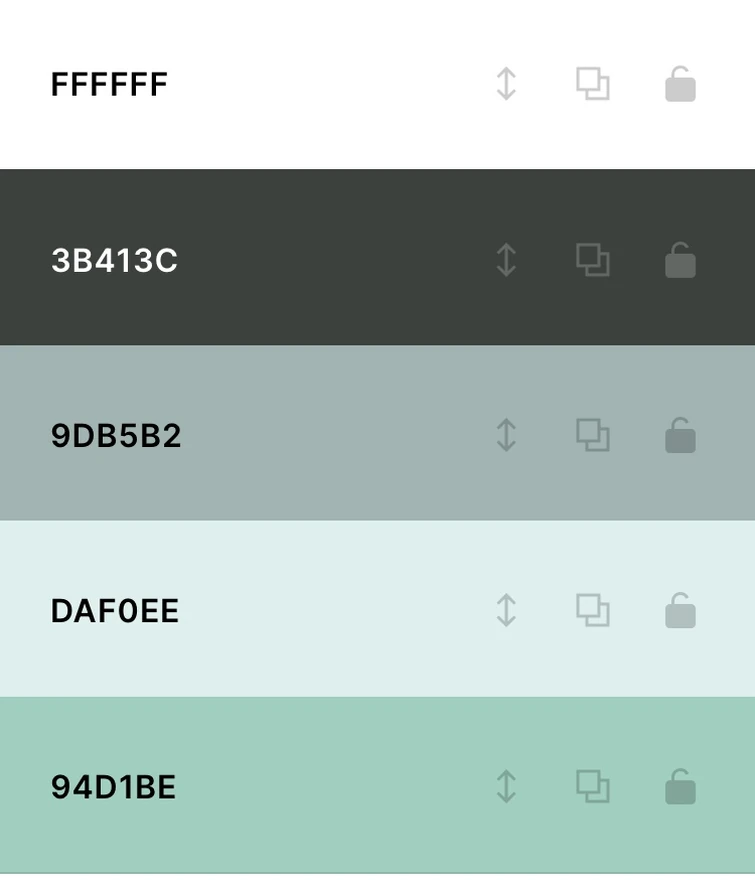Copy the 3B413C hex code
This screenshot has width=755, height=884.
coord(593,260)
